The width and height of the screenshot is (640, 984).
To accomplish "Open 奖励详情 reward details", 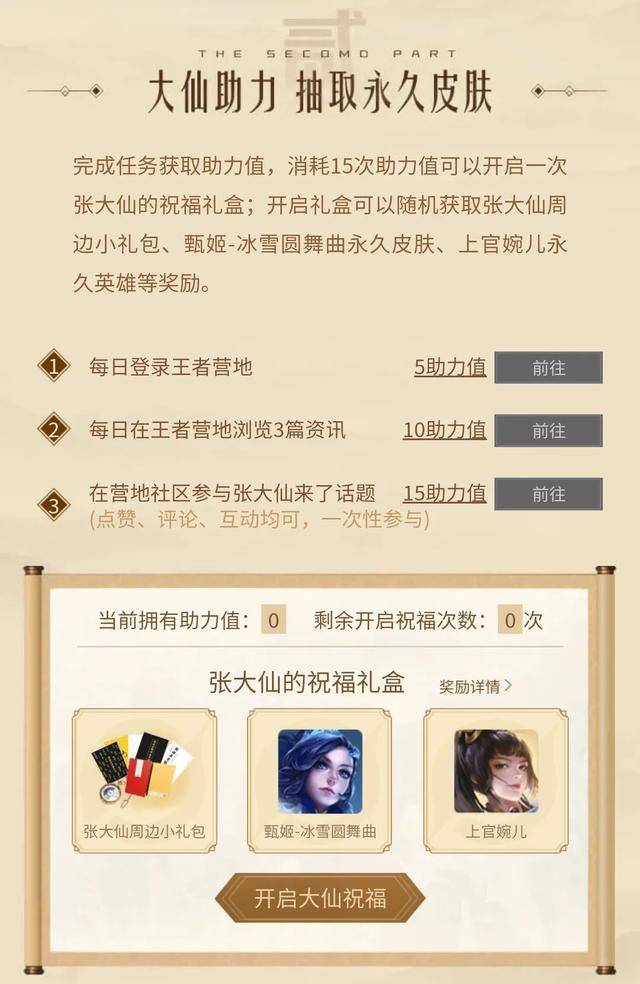I will click(x=475, y=686).
